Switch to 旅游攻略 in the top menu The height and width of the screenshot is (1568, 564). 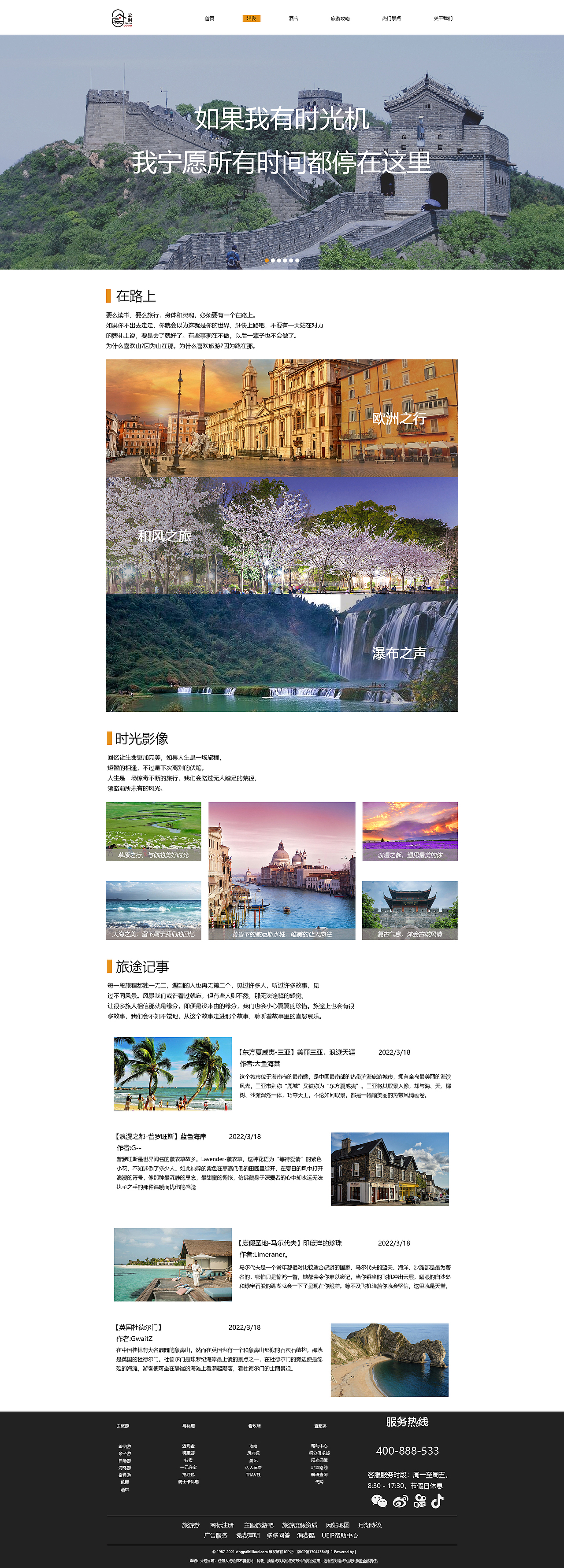click(x=340, y=18)
